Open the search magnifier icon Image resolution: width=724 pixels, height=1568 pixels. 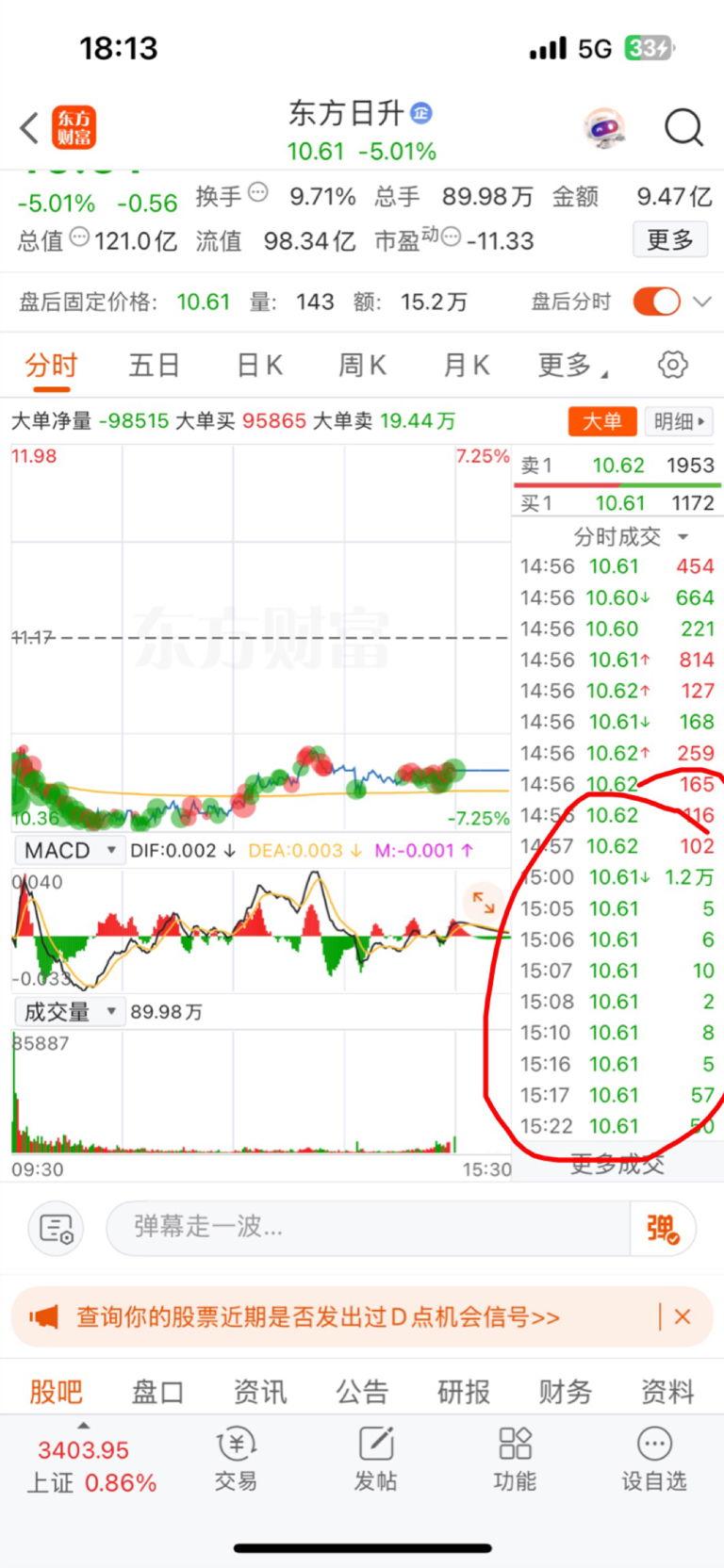(683, 127)
